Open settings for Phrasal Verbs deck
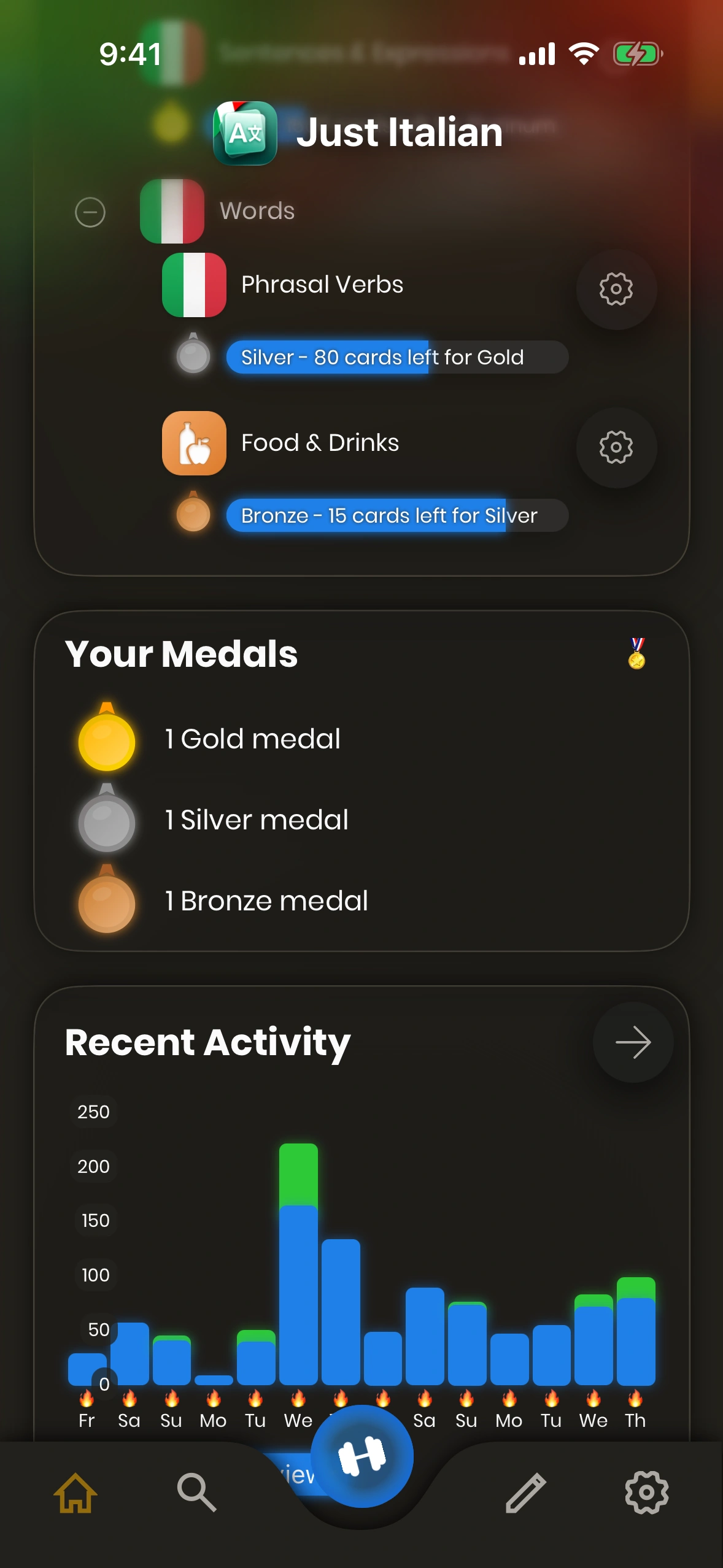The width and height of the screenshot is (723, 1568). 616,289
